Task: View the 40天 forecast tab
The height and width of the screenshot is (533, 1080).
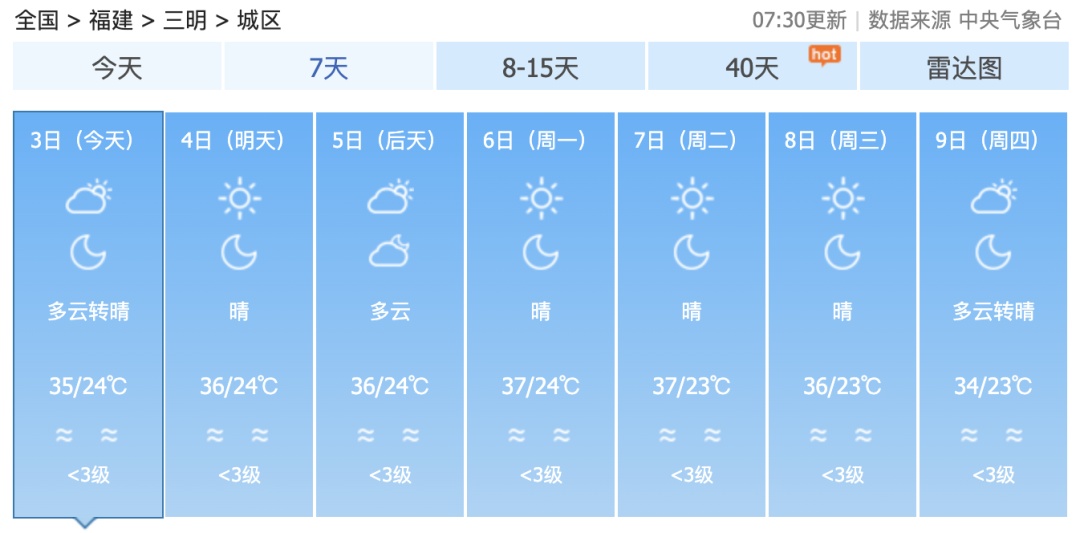Action: tap(752, 68)
